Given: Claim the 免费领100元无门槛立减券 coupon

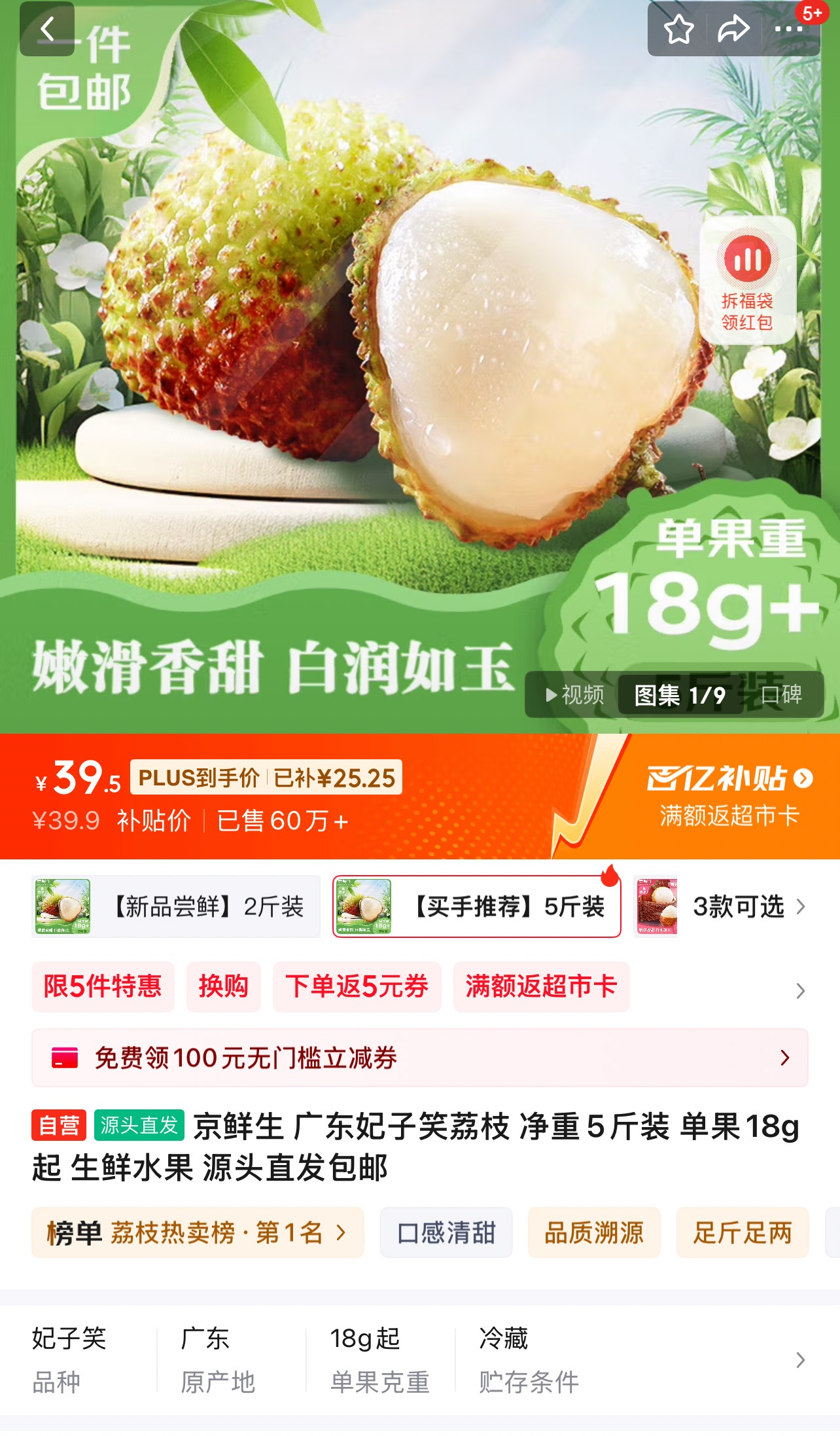Looking at the screenshot, I should coord(420,1058).
